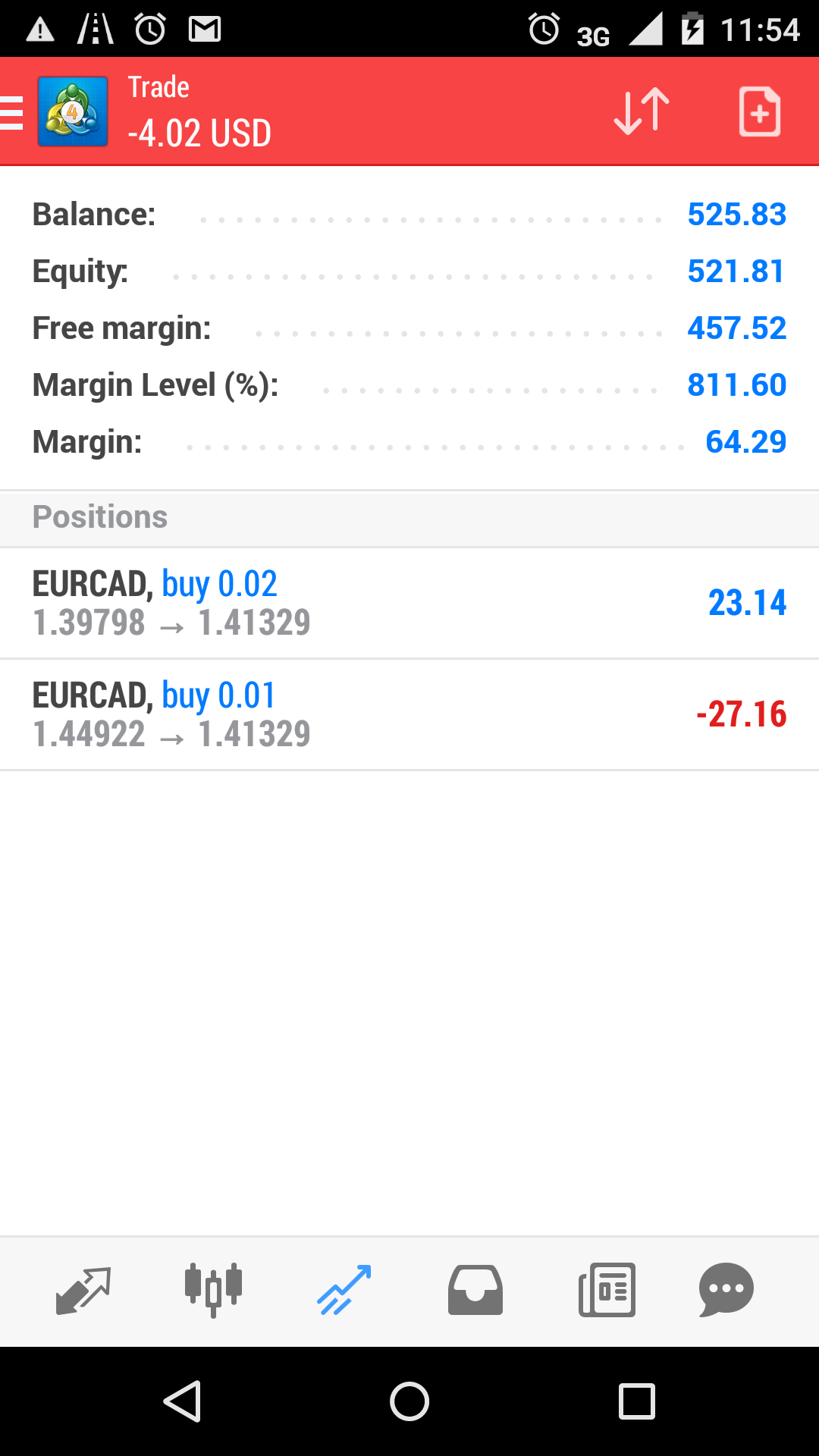This screenshot has width=819, height=1456.
Task: Open the News tab
Action: click(x=607, y=1290)
